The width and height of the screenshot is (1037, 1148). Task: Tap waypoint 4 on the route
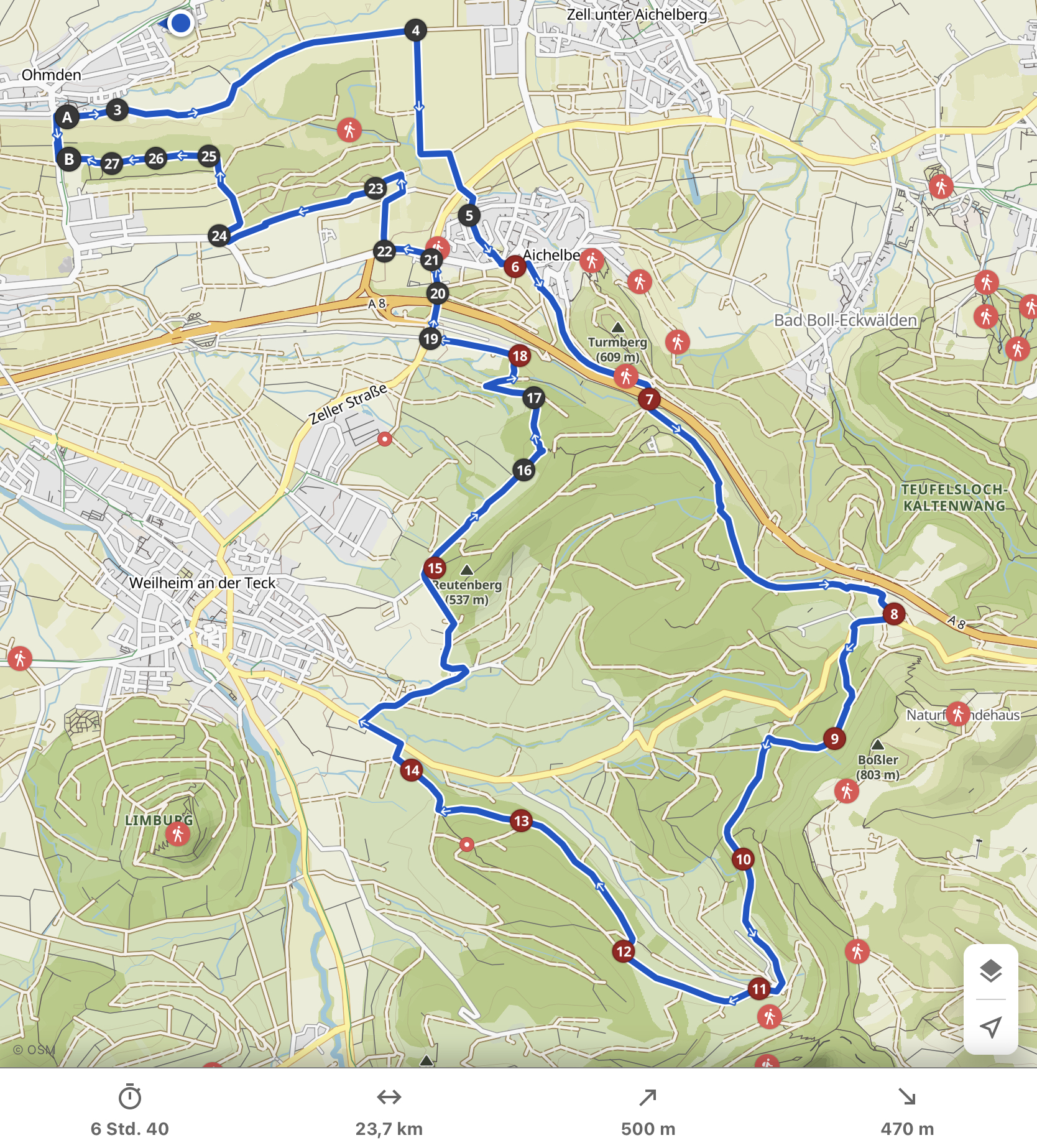(415, 30)
